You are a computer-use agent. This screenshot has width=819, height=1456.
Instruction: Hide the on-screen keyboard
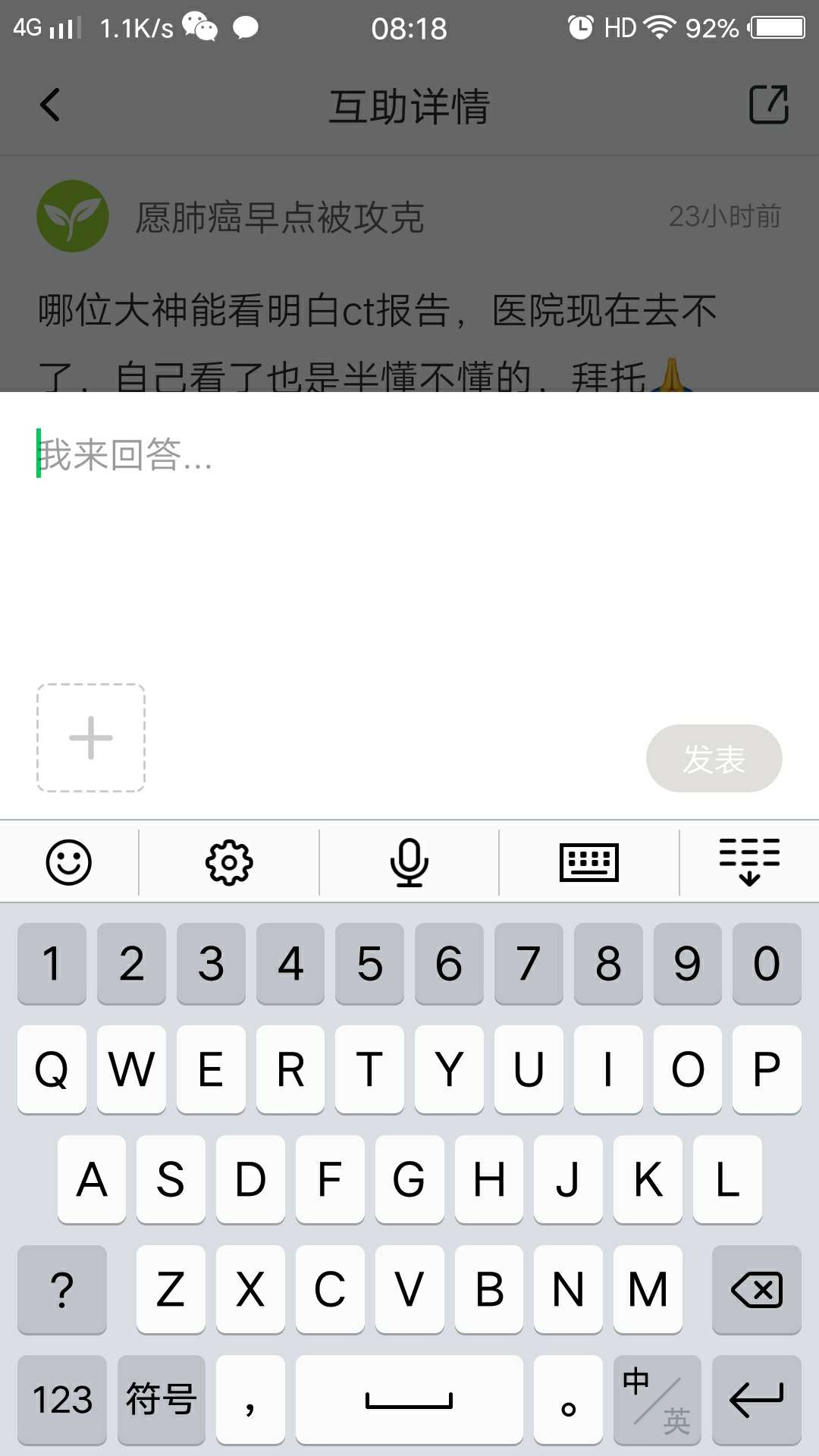(749, 862)
